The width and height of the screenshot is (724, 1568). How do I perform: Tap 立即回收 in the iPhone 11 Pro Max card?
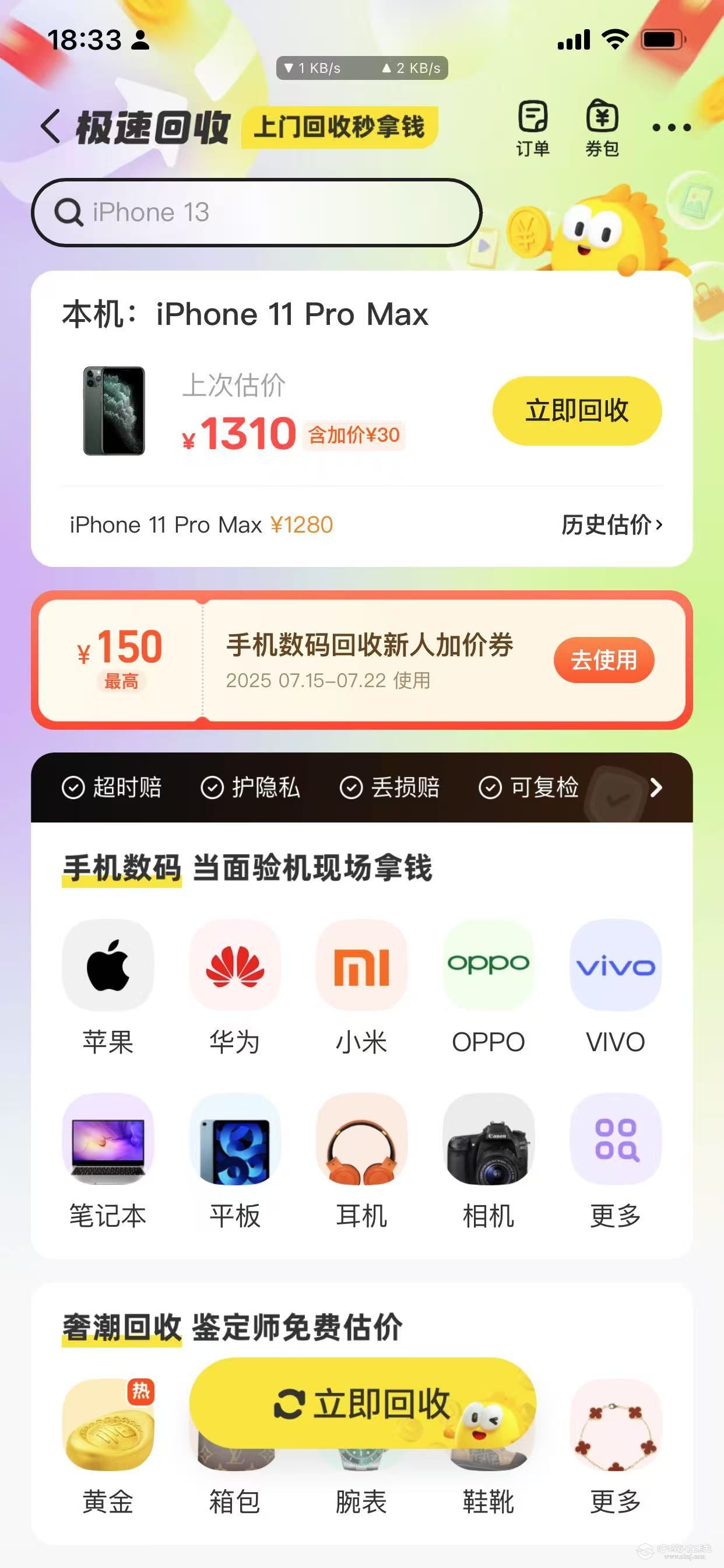pyautogui.click(x=576, y=411)
